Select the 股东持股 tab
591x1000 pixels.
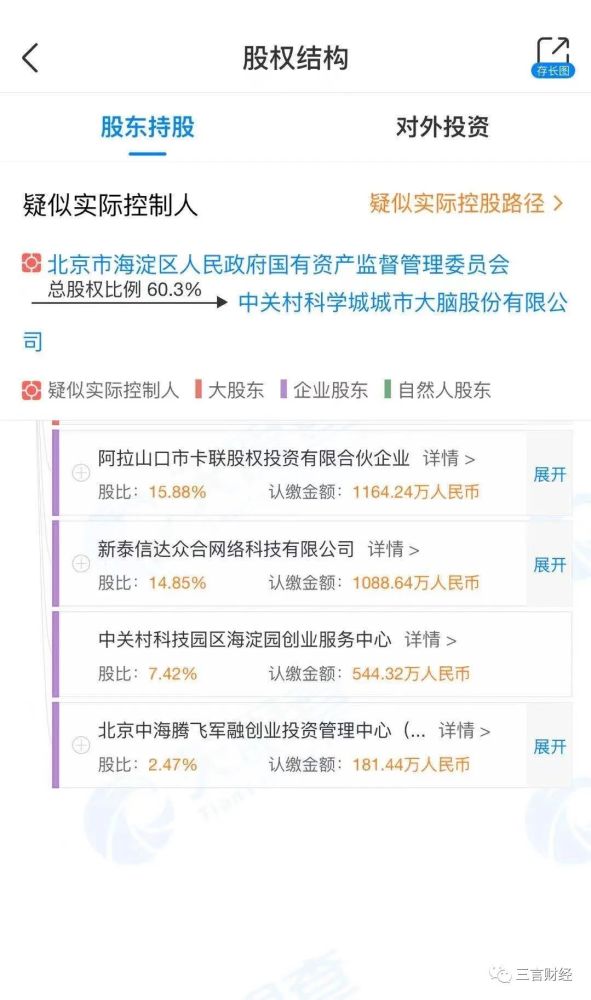pos(147,127)
